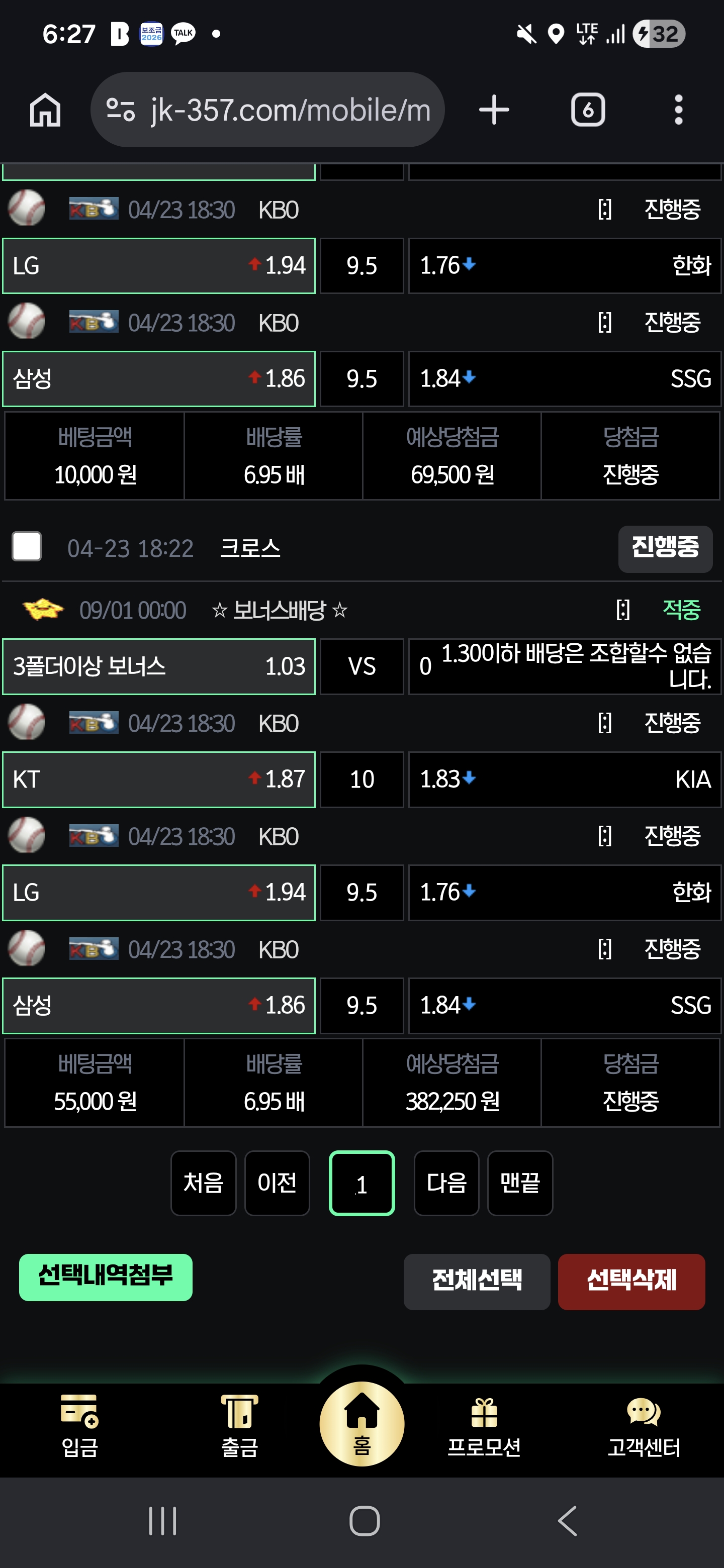Tap the 진행중 status button for 크로스 bet
Screen dimensions: 724x1568
coord(665,548)
